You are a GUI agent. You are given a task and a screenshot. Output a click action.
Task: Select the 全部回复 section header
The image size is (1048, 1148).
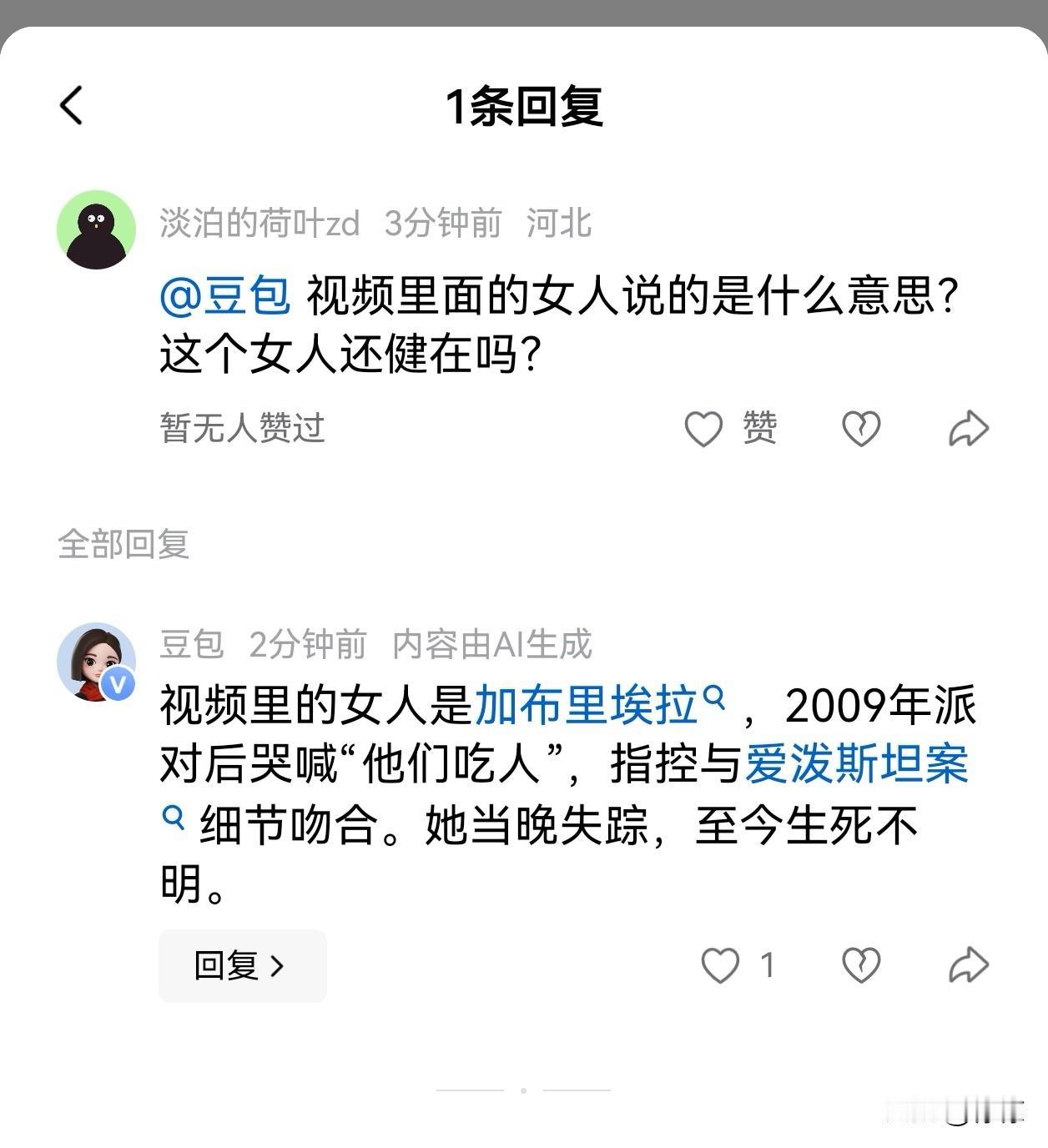[x=123, y=544]
